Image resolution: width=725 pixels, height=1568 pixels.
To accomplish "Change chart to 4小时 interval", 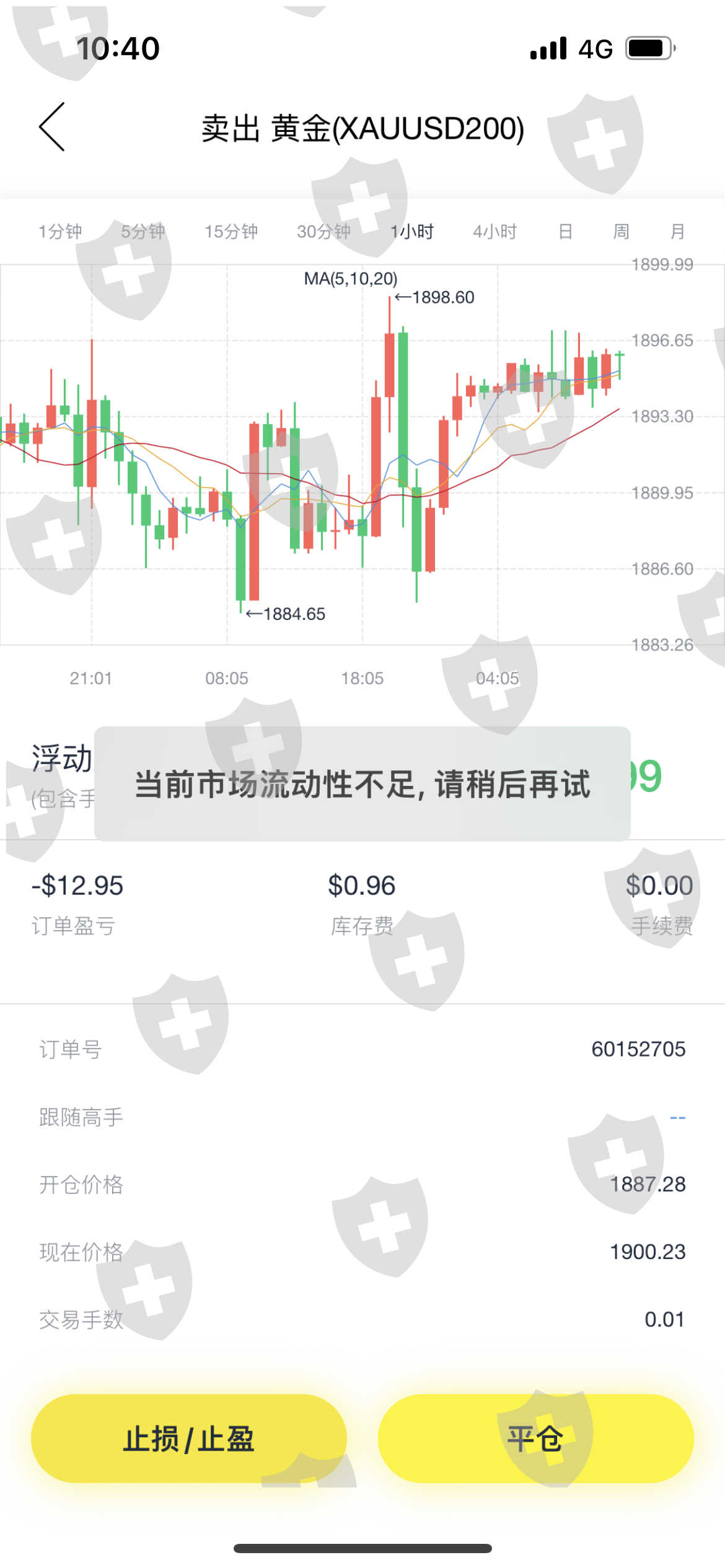I will click(x=495, y=232).
